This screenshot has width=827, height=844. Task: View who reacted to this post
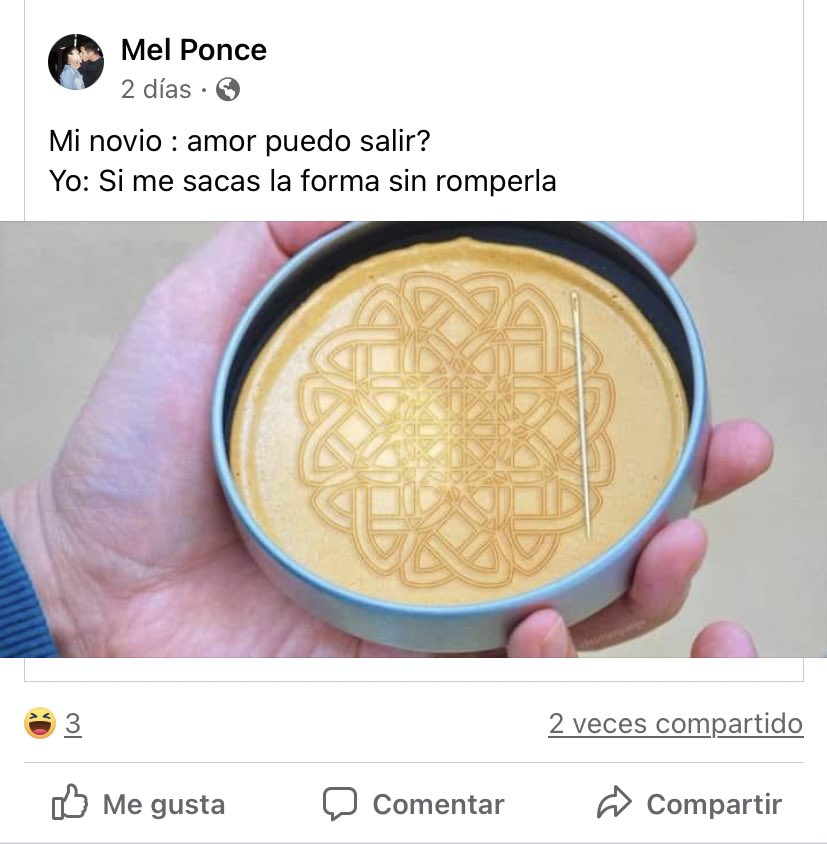click(x=53, y=723)
